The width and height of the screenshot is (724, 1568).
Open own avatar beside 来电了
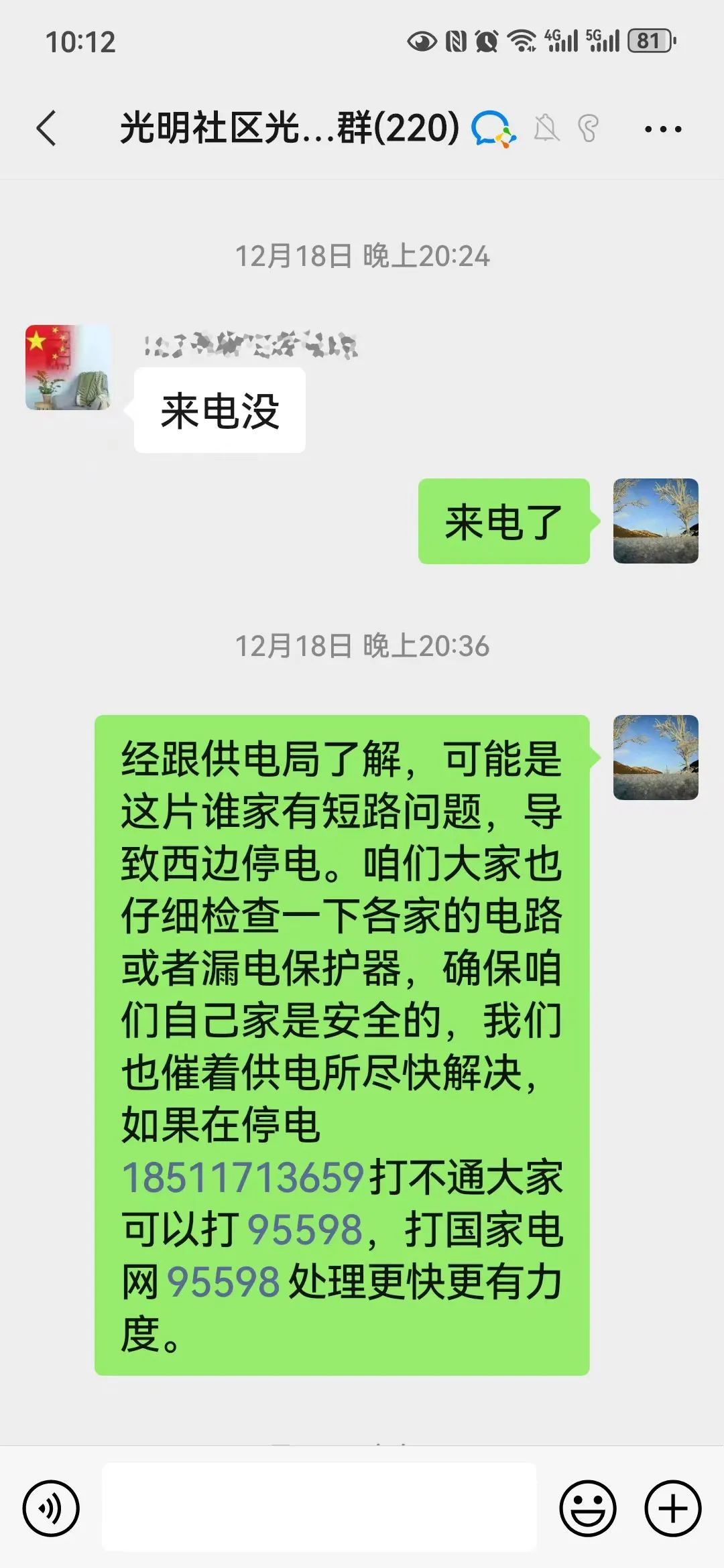(655, 521)
